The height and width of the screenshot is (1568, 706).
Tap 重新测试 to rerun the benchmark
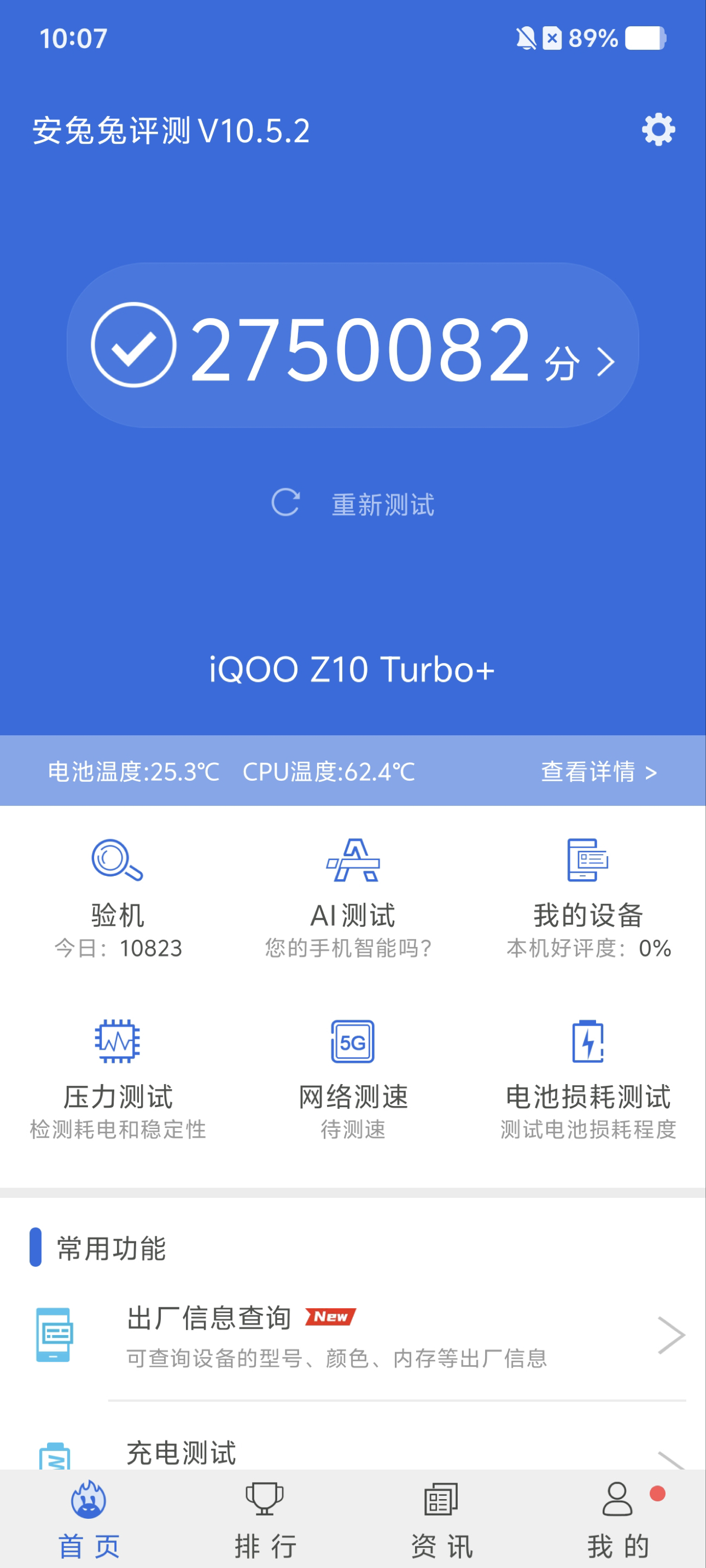tap(353, 504)
